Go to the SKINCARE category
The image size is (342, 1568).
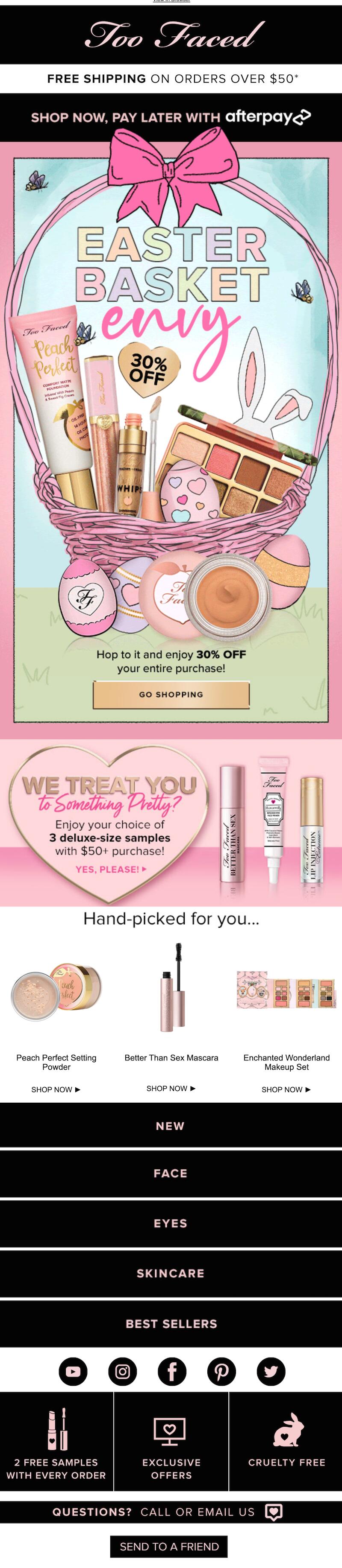pyautogui.click(x=171, y=1273)
